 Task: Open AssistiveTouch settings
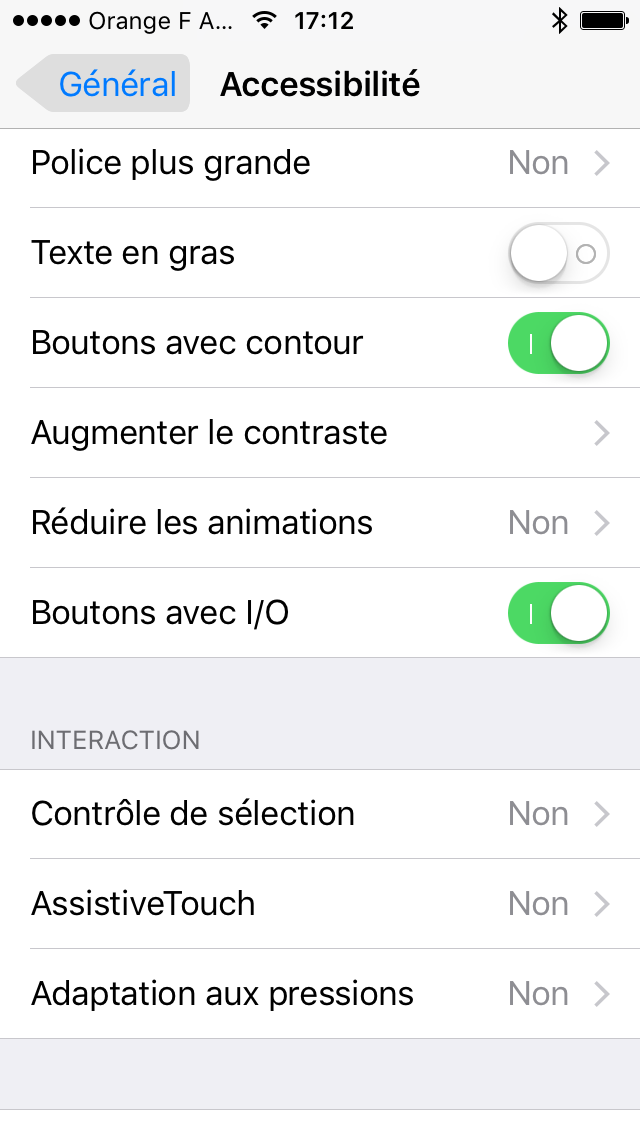(320, 904)
